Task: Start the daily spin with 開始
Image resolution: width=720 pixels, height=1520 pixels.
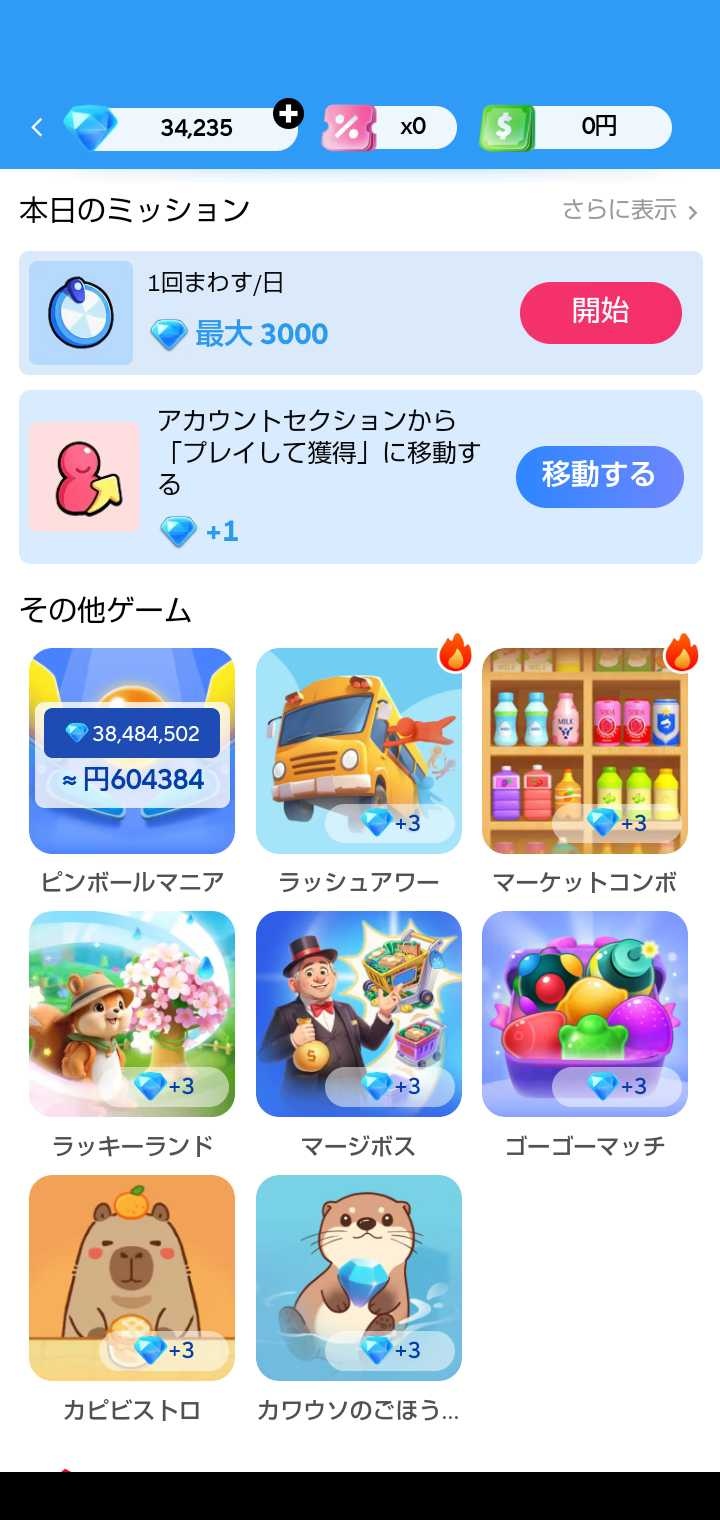Action: tap(600, 312)
